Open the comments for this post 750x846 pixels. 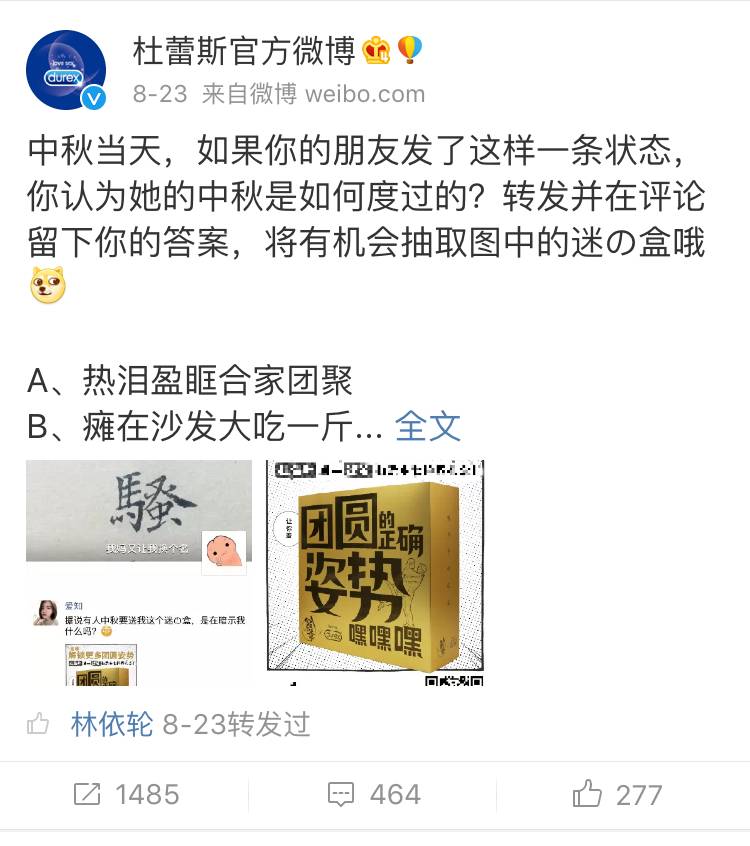click(374, 794)
